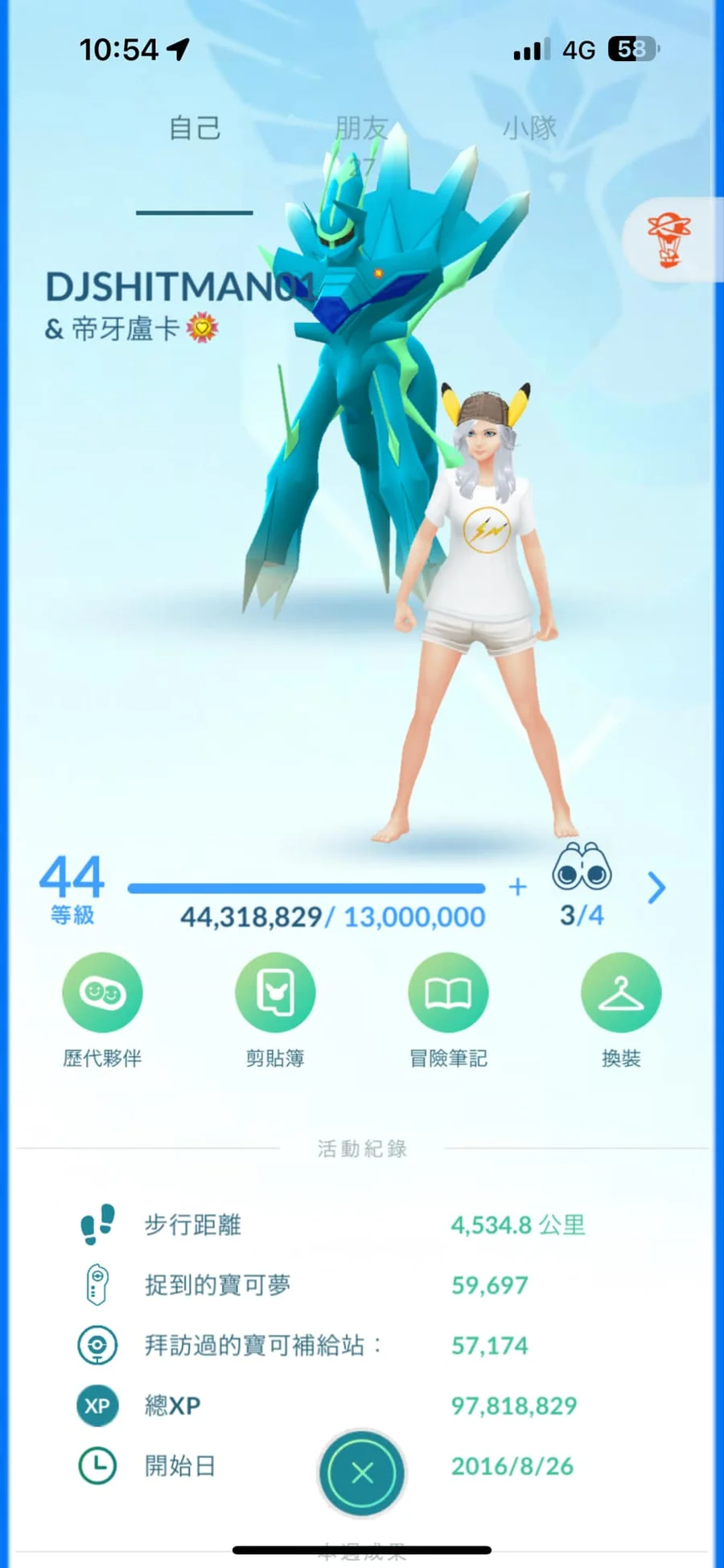Open 歷代夥伴 buddy history

tap(102, 992)
